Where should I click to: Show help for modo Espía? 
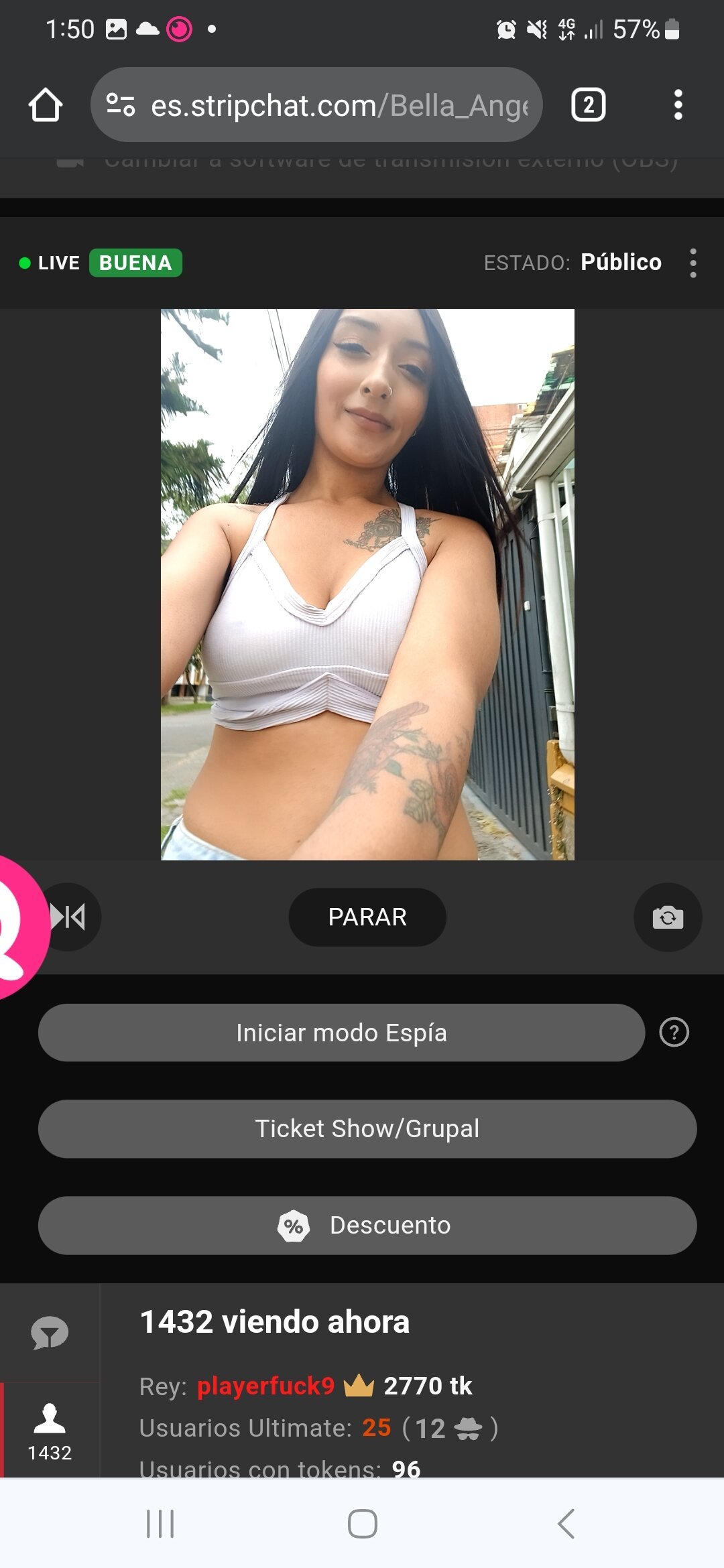tap(674, 1033)
